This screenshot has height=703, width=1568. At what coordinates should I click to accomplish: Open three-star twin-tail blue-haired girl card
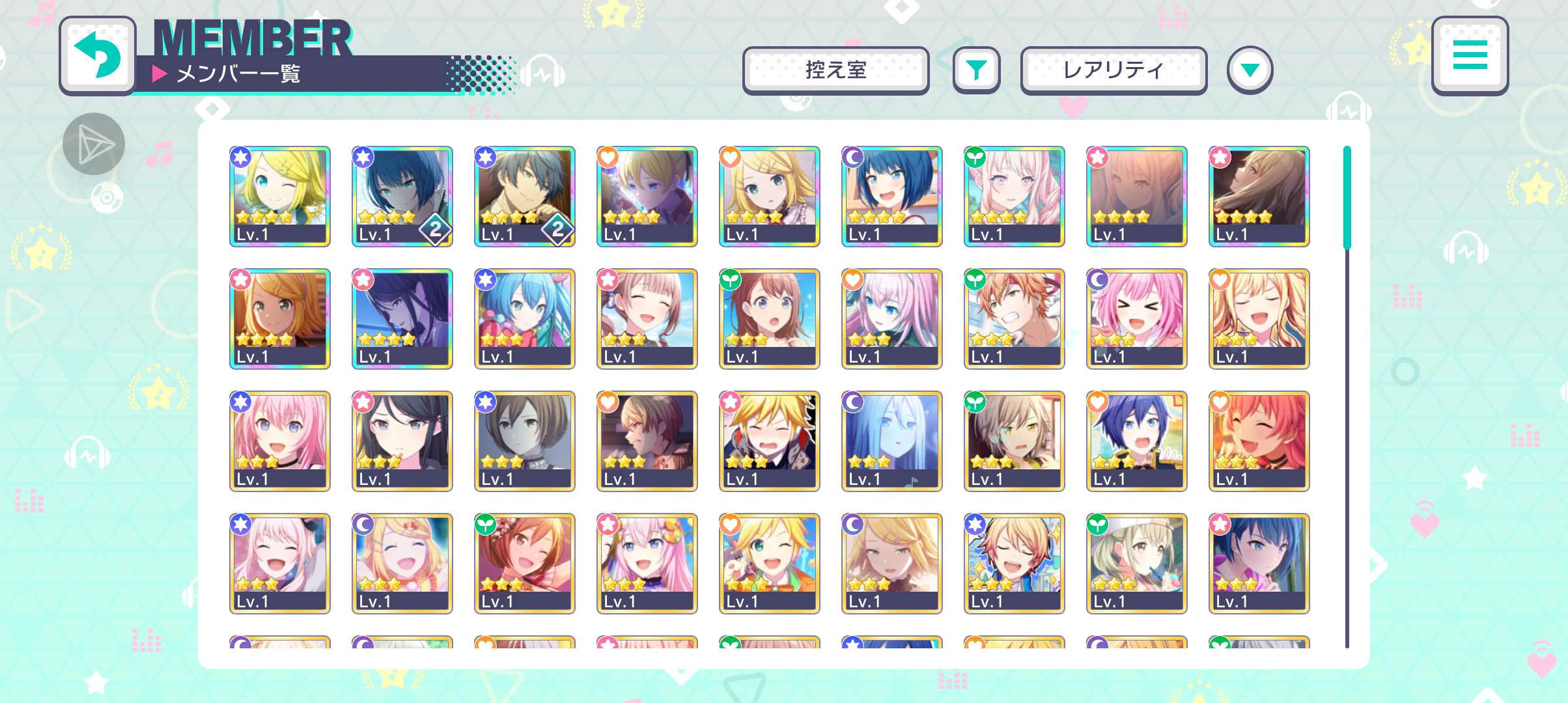[x=525, y=318]
